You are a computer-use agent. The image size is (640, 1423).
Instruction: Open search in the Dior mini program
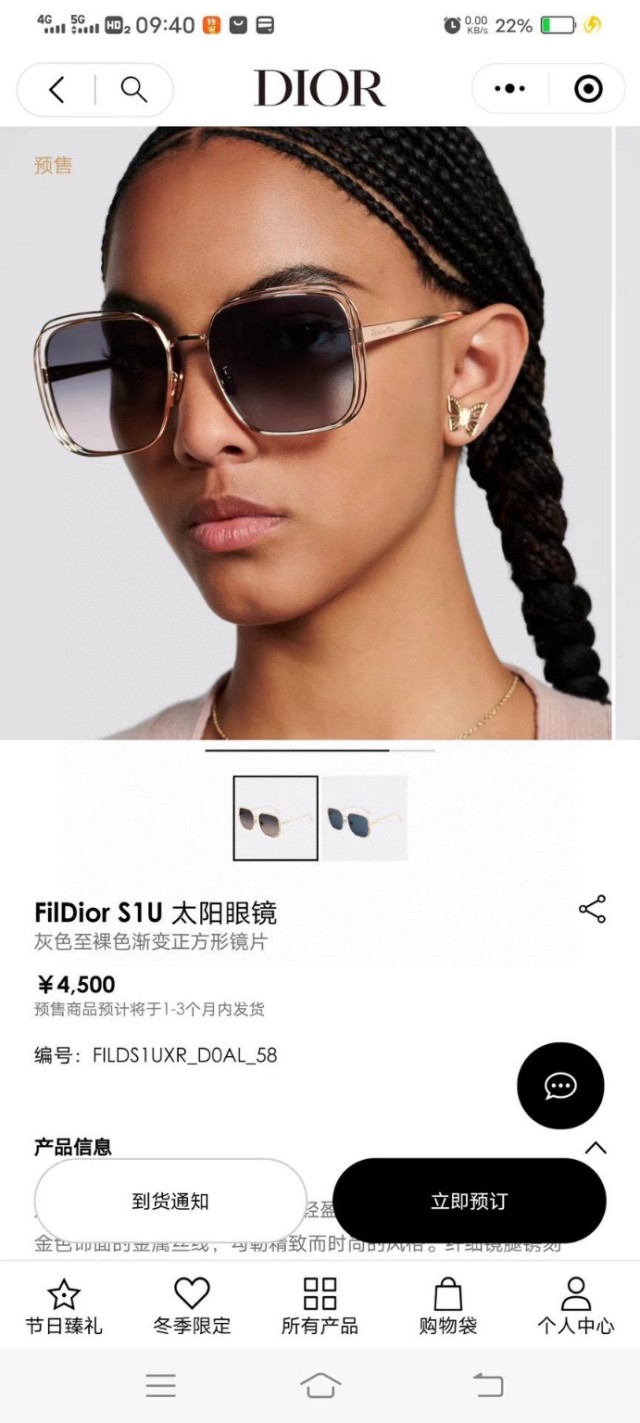click(134, 90)
